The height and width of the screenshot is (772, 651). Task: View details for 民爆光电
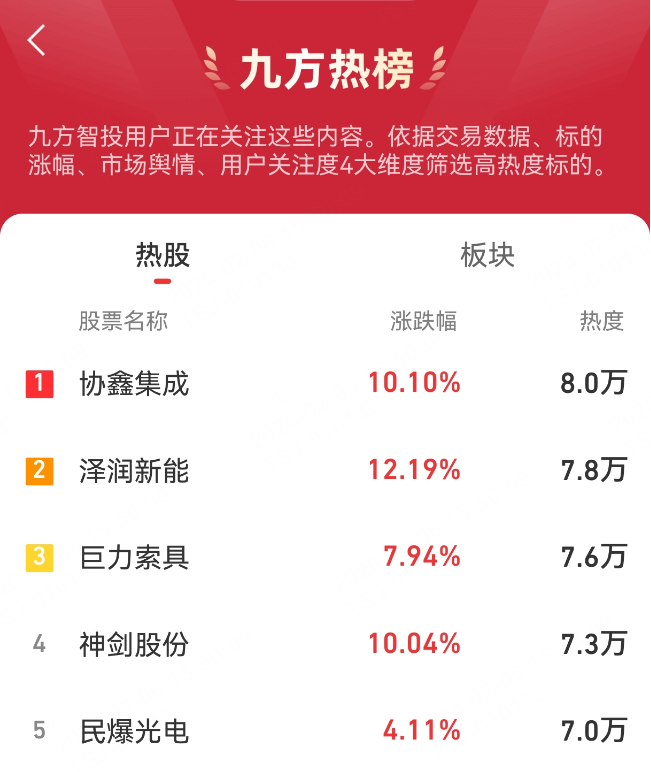tap(134, 731)
